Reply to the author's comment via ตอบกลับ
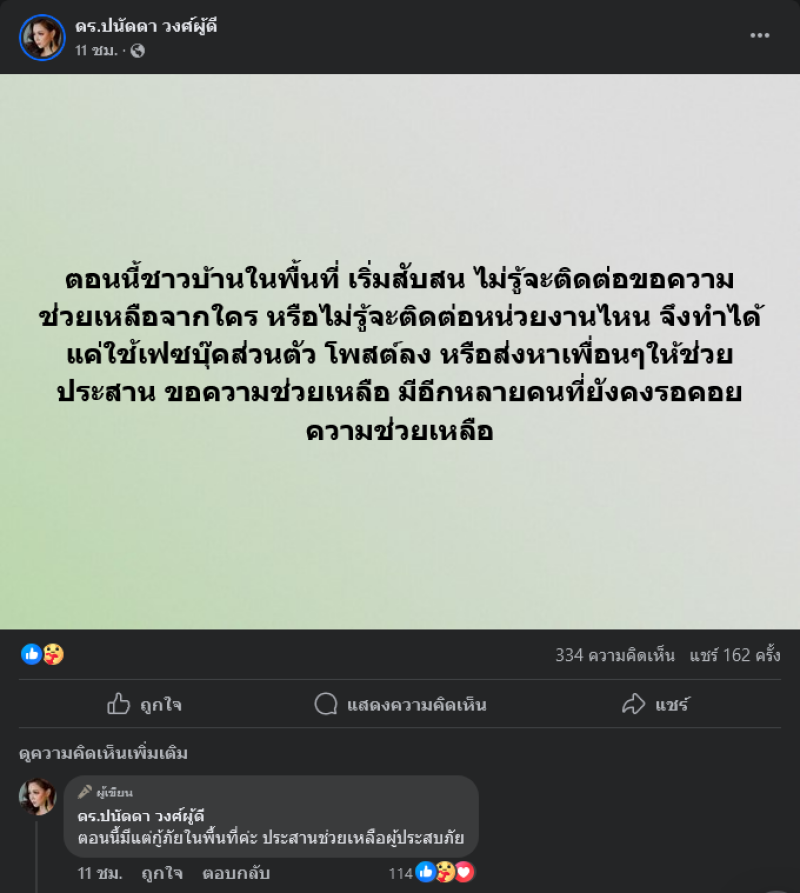800x893 pixels. 236,873
